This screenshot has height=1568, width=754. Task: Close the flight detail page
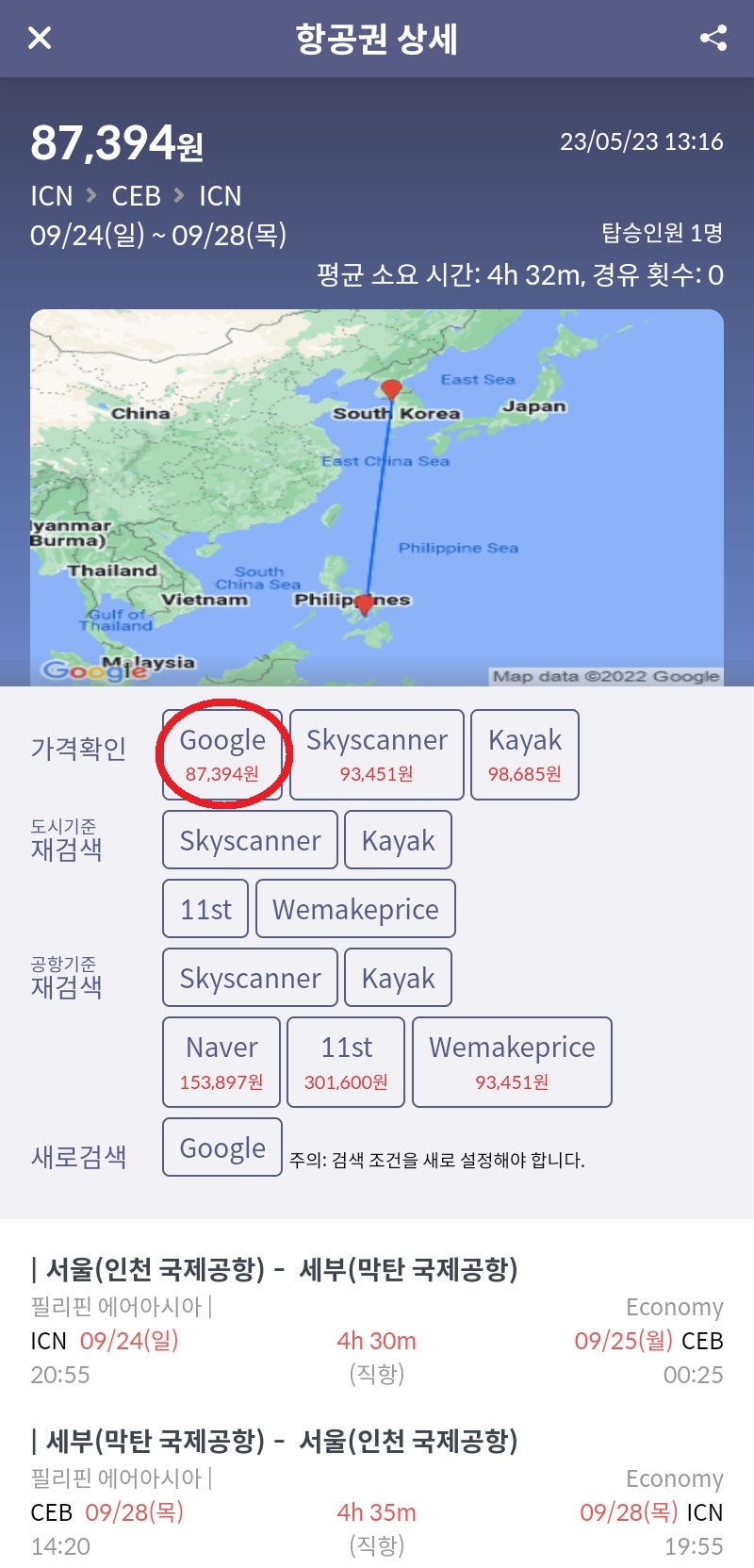(40, 39)
